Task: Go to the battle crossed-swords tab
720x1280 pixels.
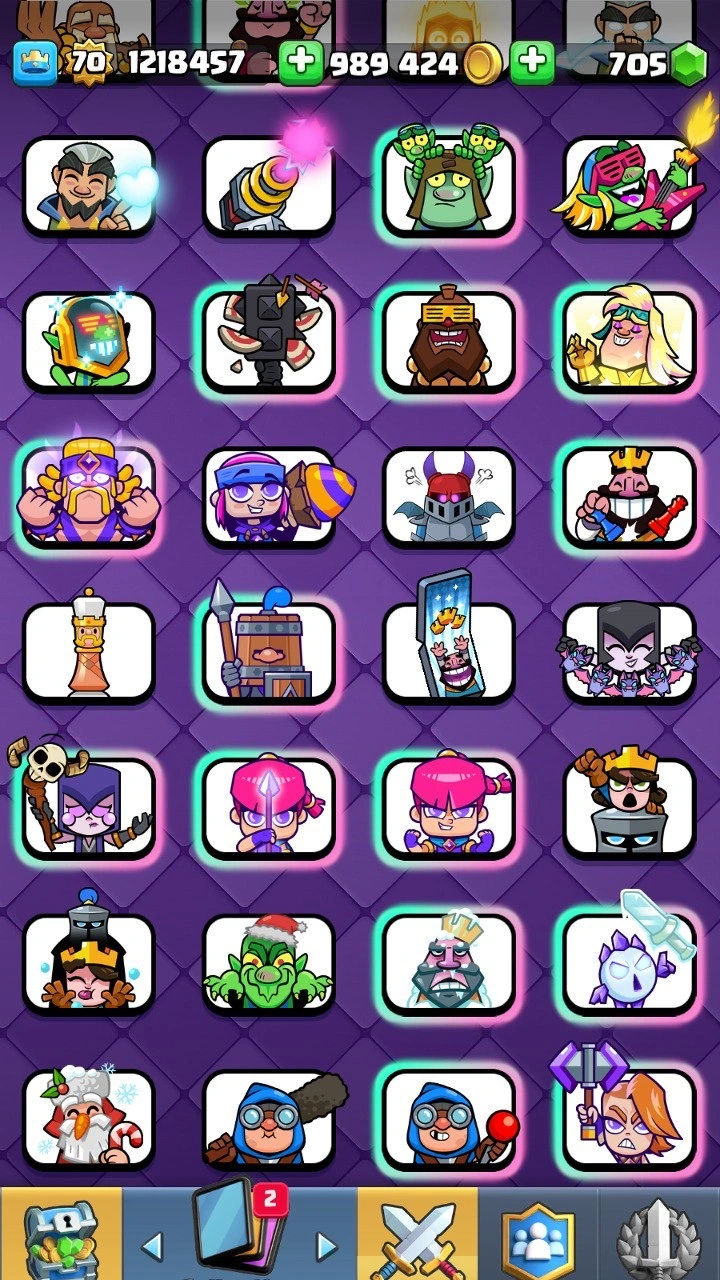Action: pyautogui.click(x=417, y=1235)
